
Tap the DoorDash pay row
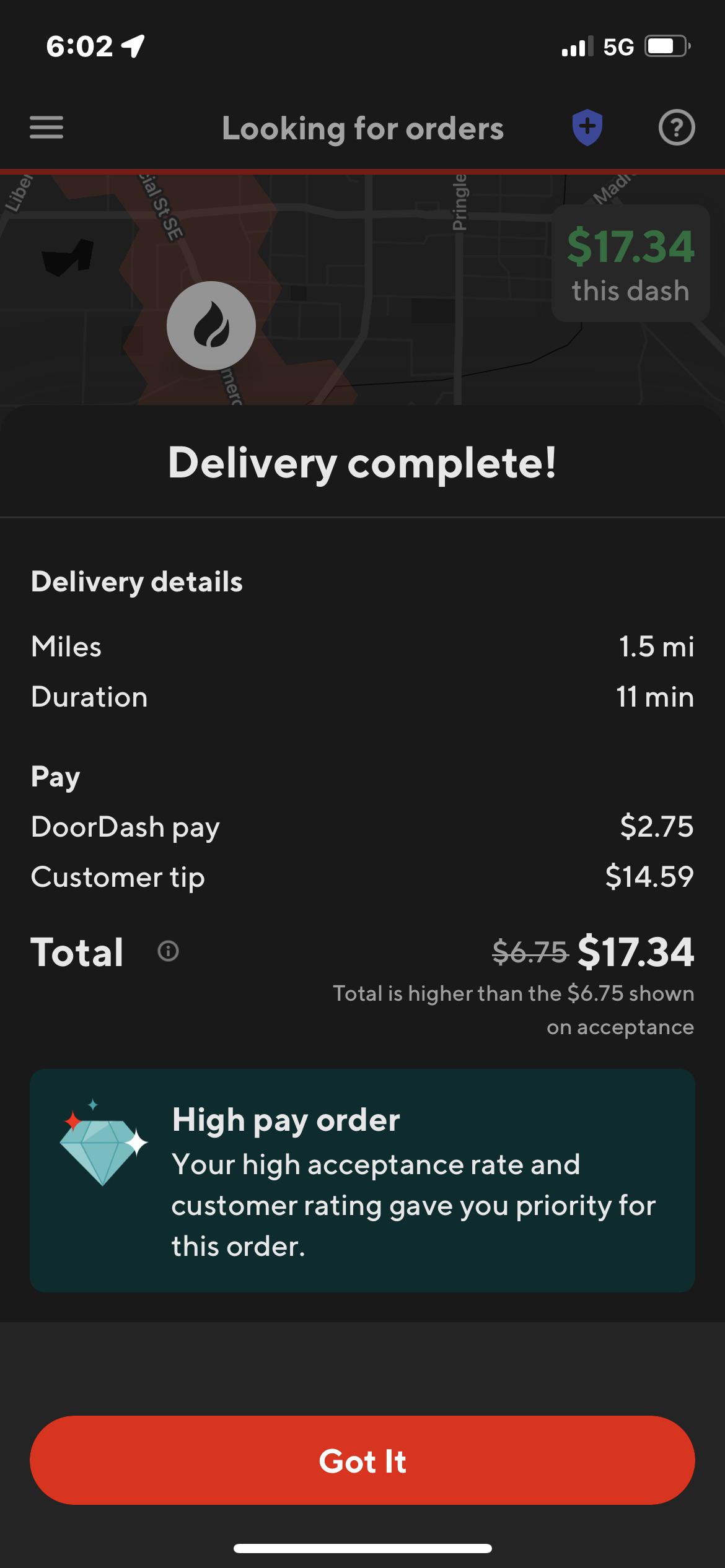point(362,826)
